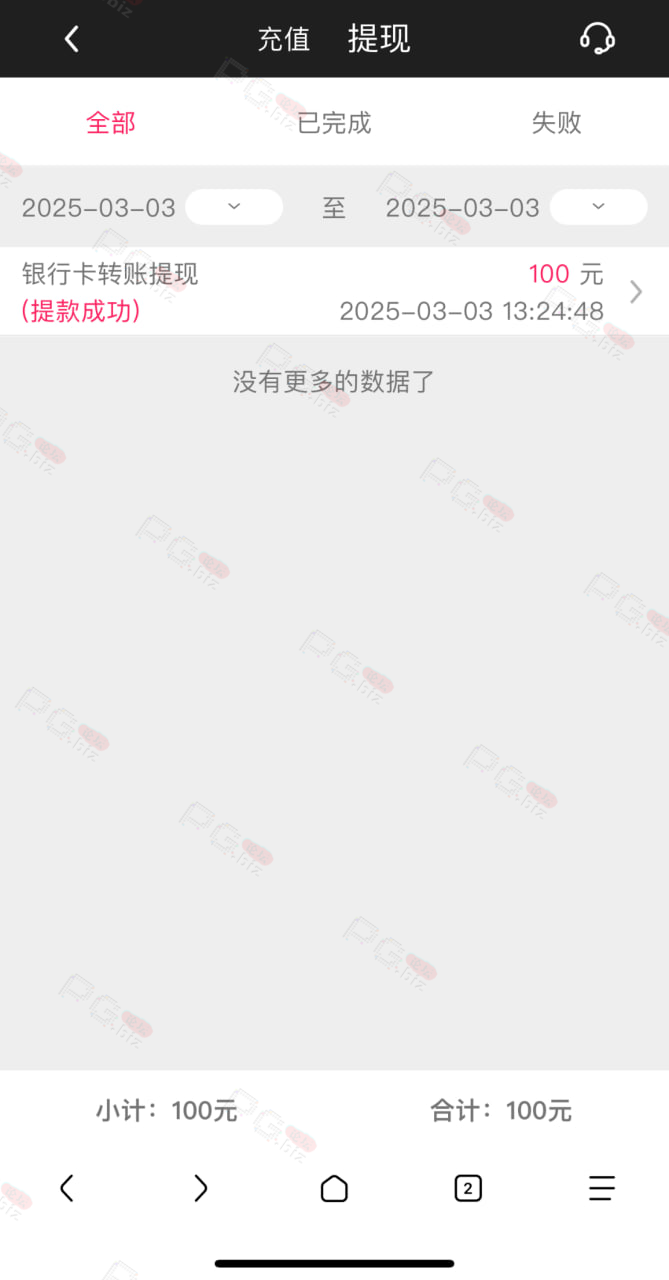Switch to the 充值 tab
The width and height of the screenshot is (669, 1280).
pos(284,40)
